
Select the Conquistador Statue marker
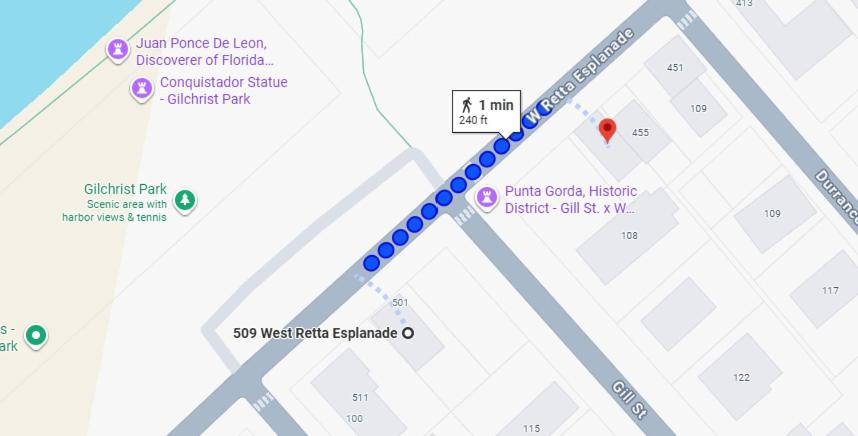(142, 89)
